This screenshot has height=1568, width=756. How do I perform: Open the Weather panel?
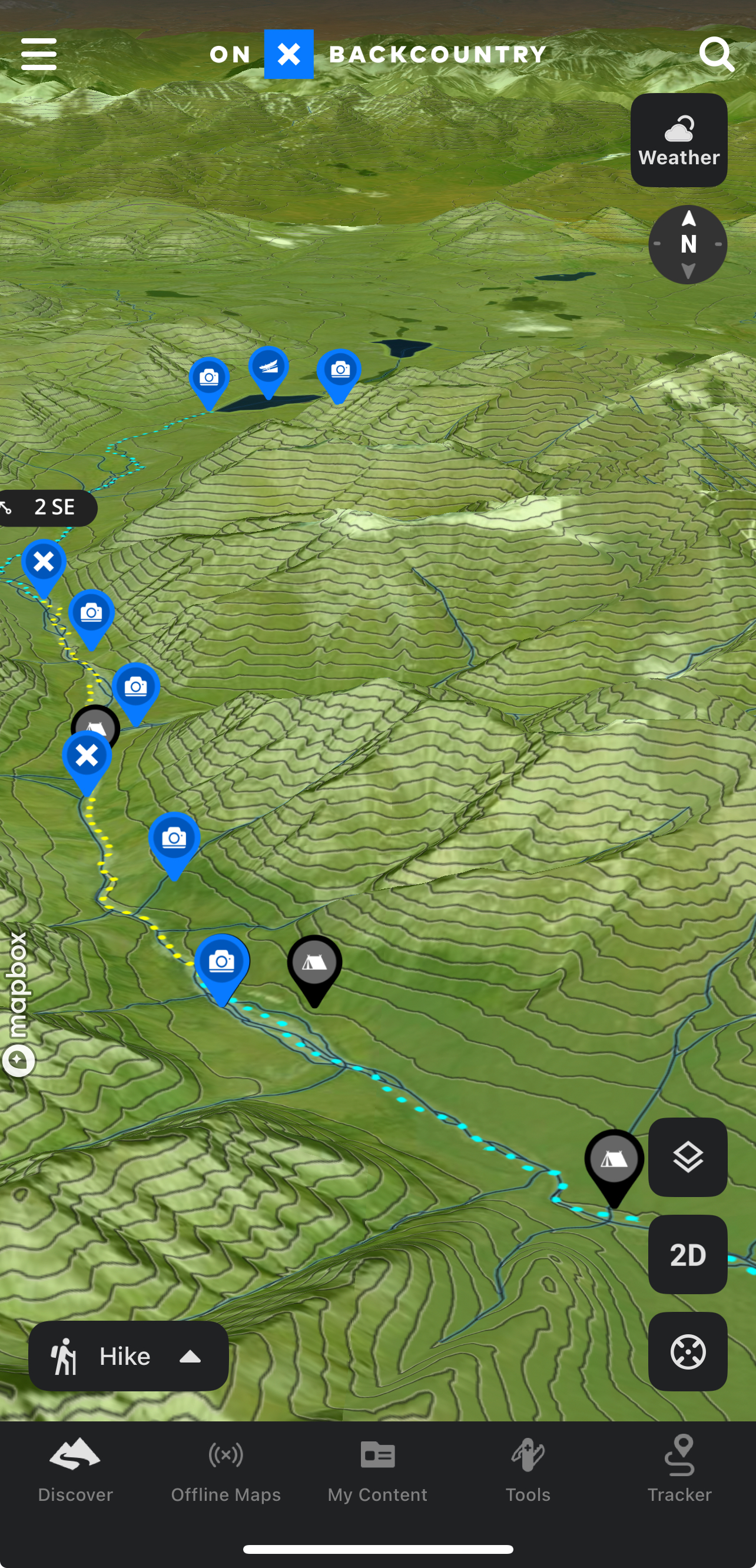(x=679, y=141)
